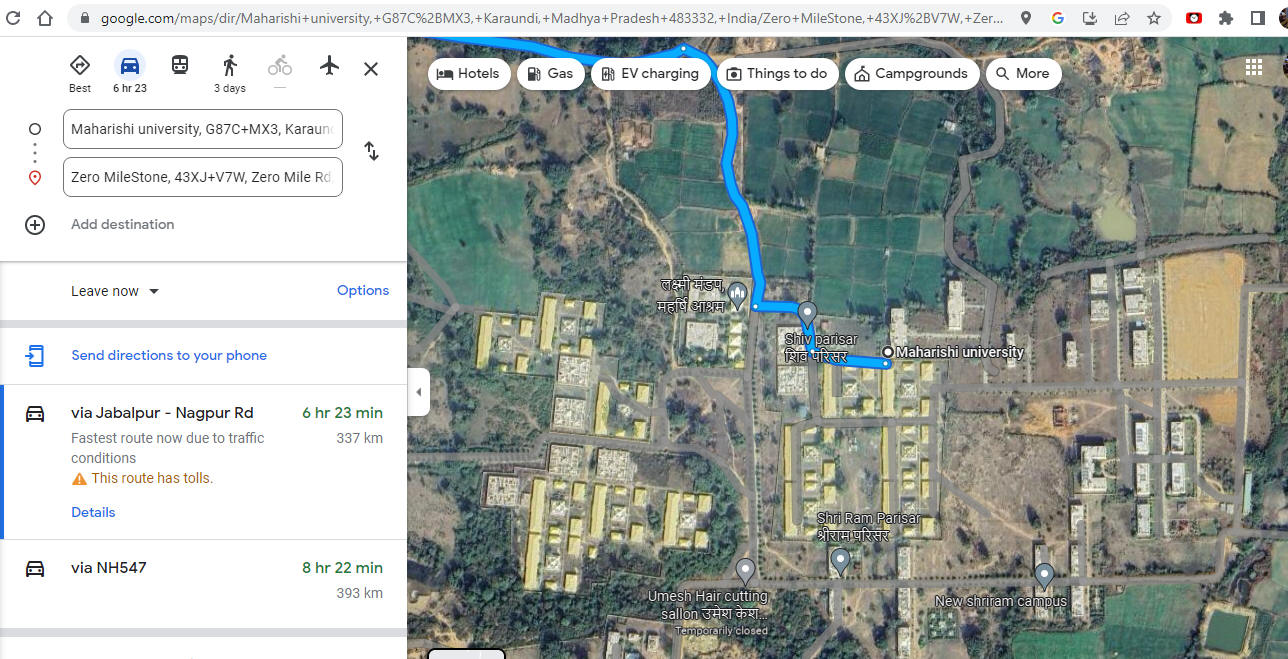View Details for Jabalpur - Nagpur Rd route
This screenshot has height=659, width=1288.
click(x=93, y=512)
